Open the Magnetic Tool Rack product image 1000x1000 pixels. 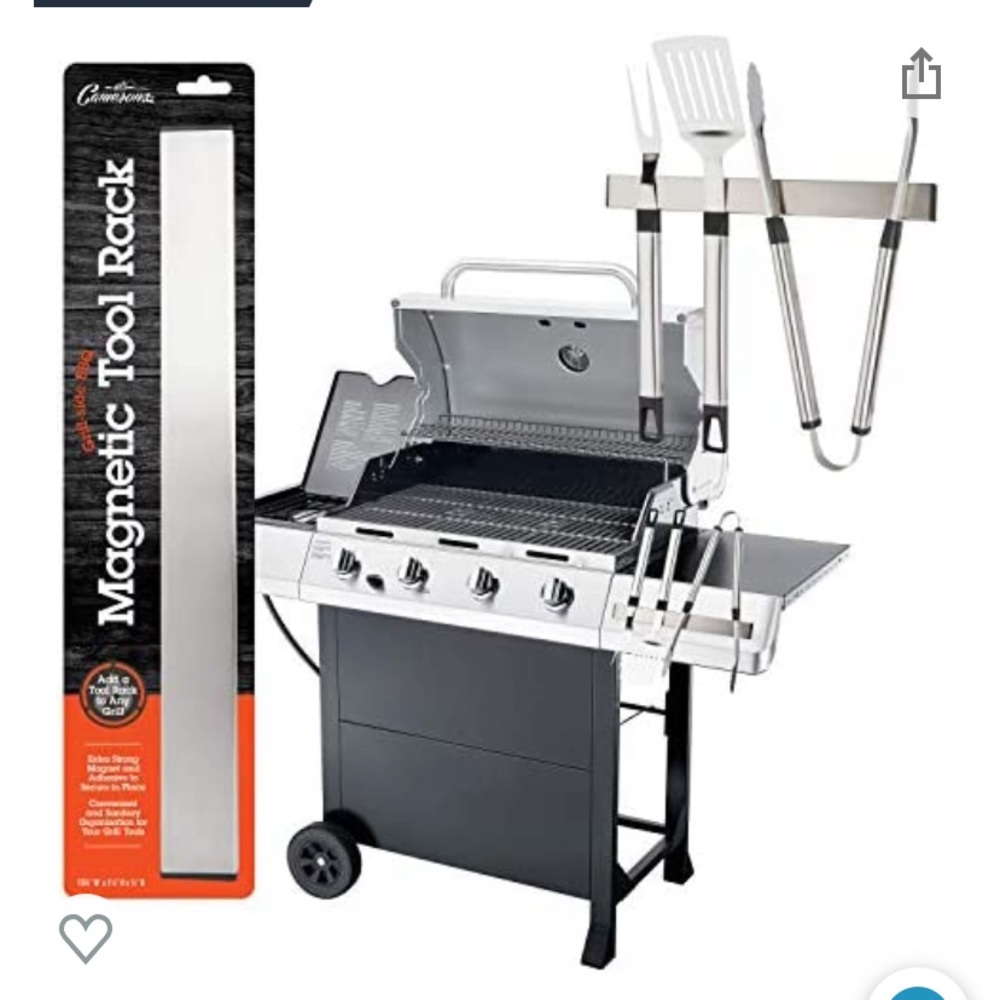point(500,500)
